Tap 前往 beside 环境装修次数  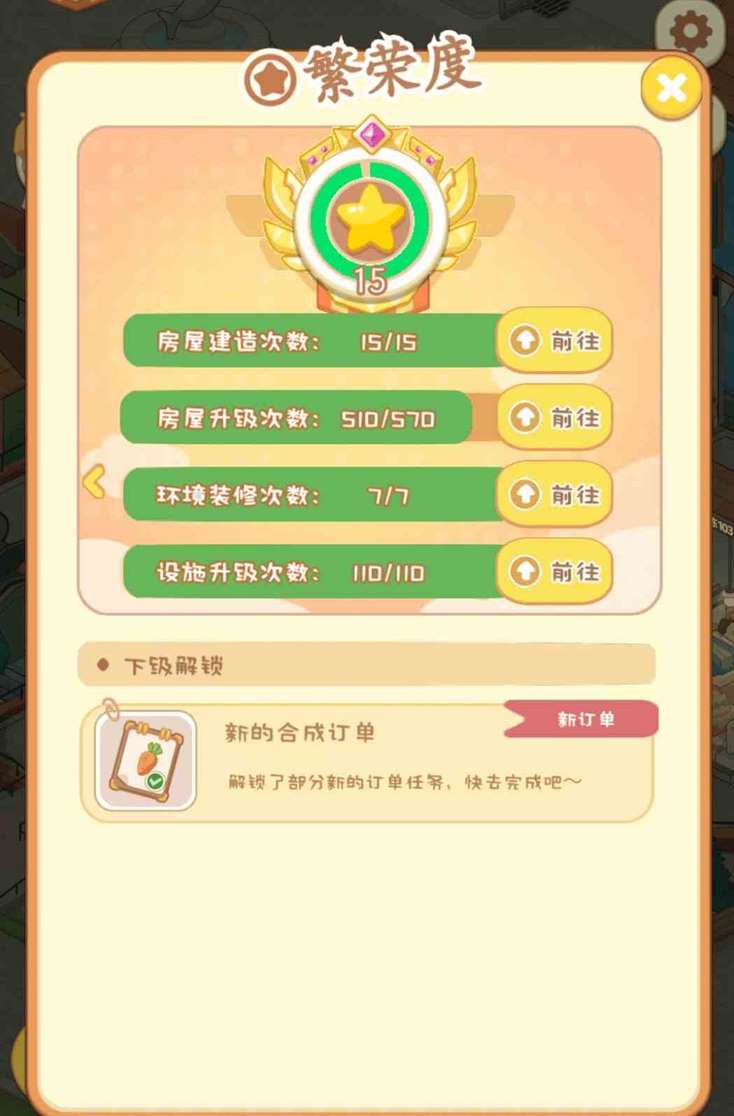555,495
